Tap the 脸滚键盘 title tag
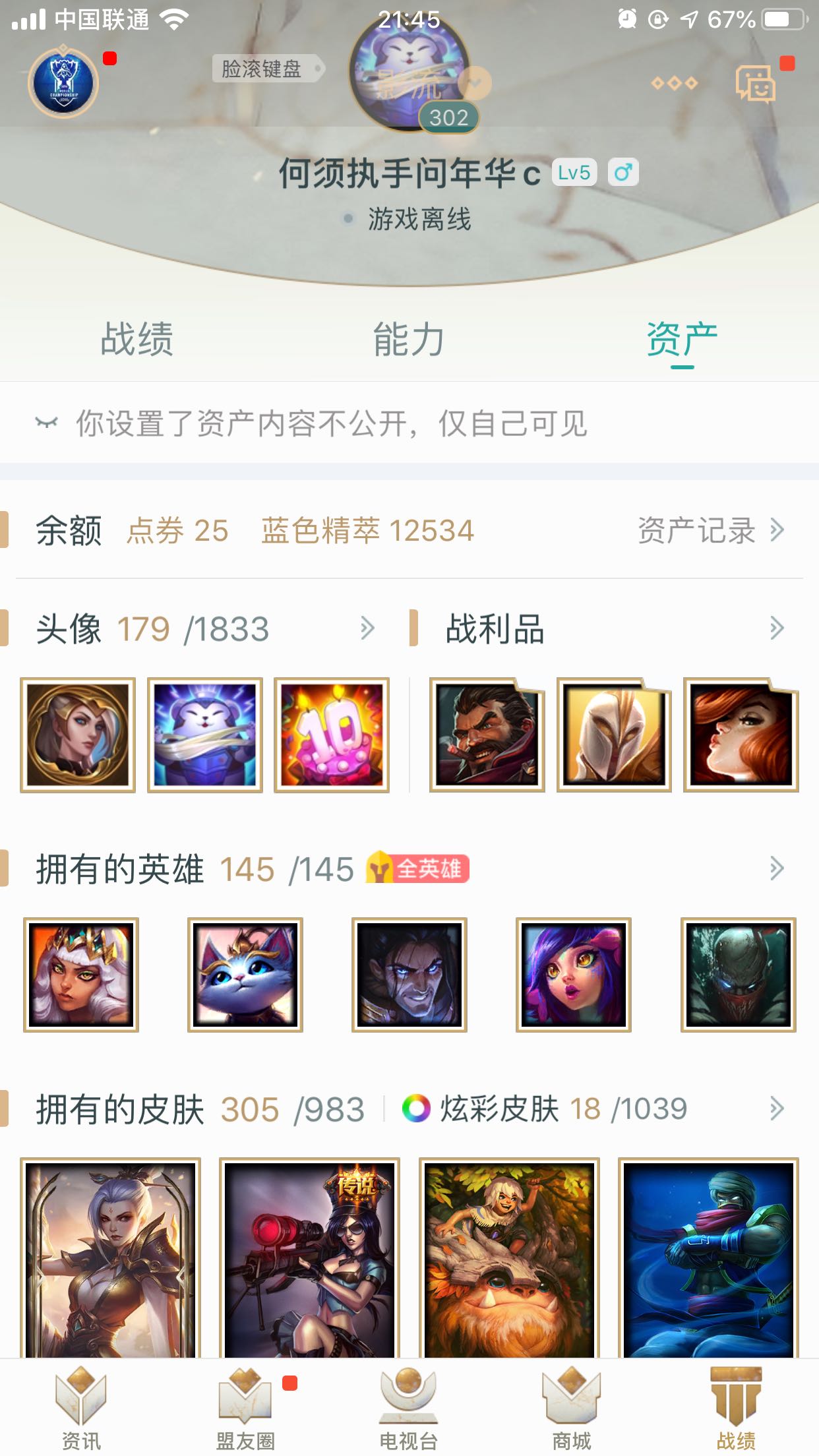The width and height of the screenshot is (819, 1456). point(264,69)
